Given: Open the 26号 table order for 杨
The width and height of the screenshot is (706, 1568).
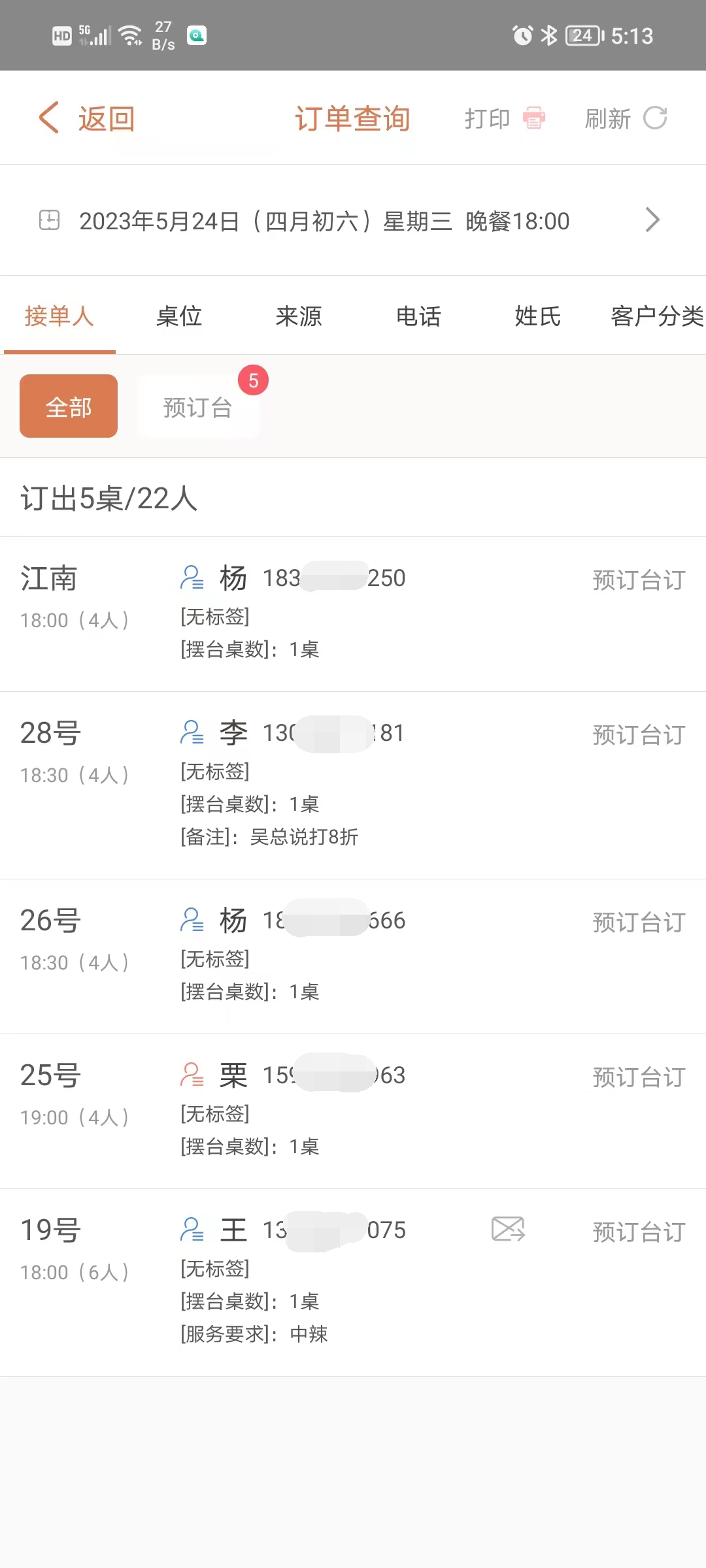Looking at the screenshot, I should [353, 955].
